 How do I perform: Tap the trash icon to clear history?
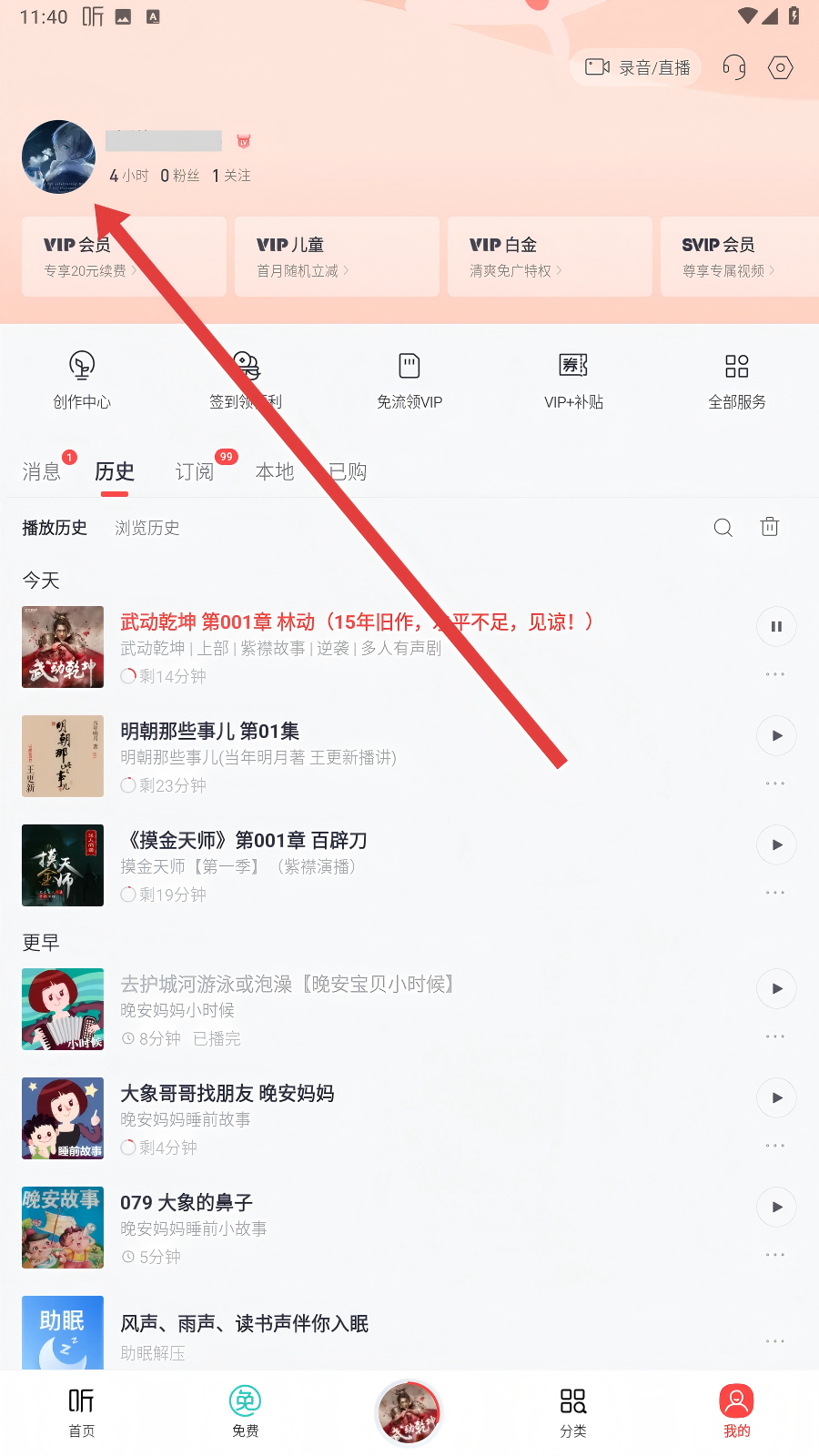[x=770, y=527]
